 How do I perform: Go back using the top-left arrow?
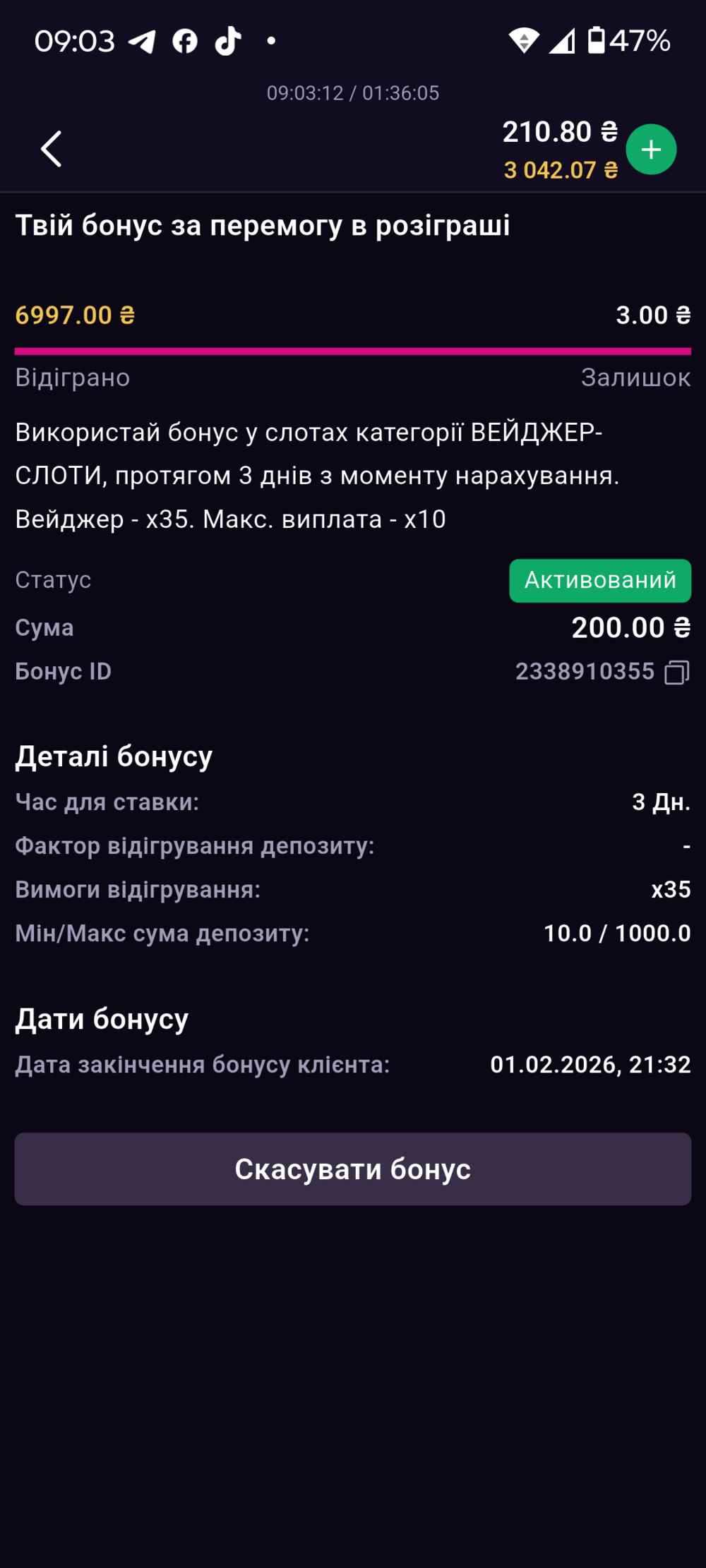pyautogui.click(x=52, y=149)
